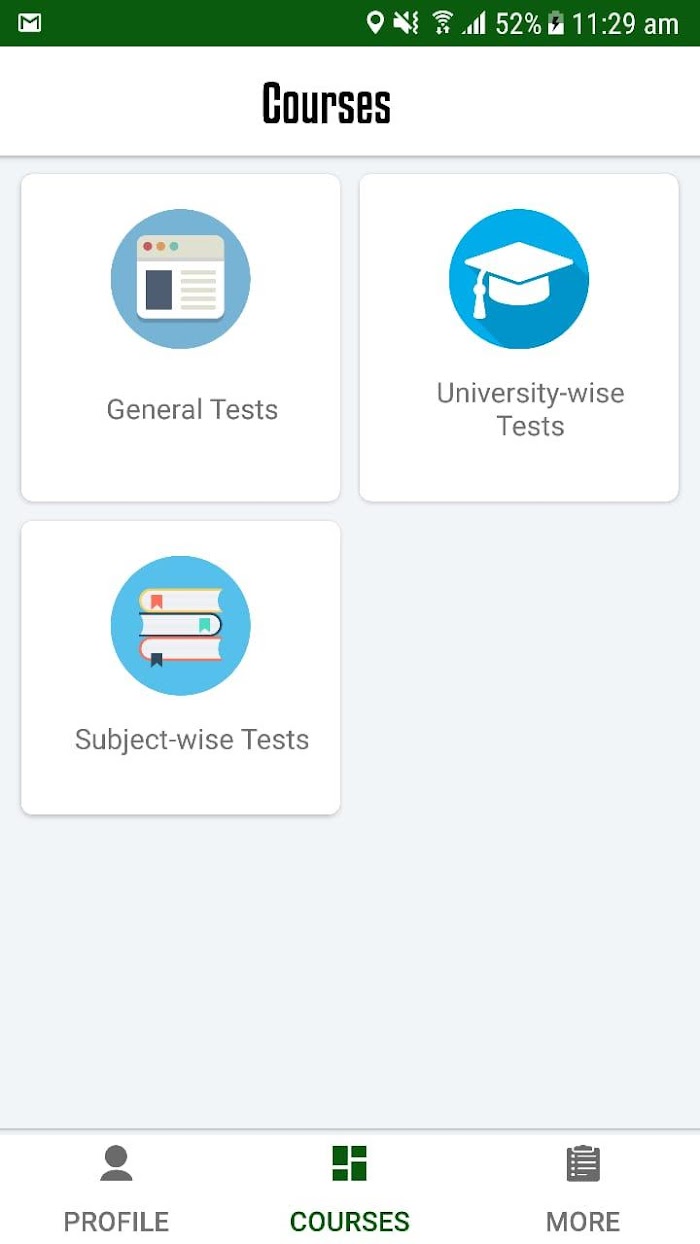The width and height of the screenshot is (700, 1244).
Task: Open University-wise Tests card
Action: (x=519, y=338)
